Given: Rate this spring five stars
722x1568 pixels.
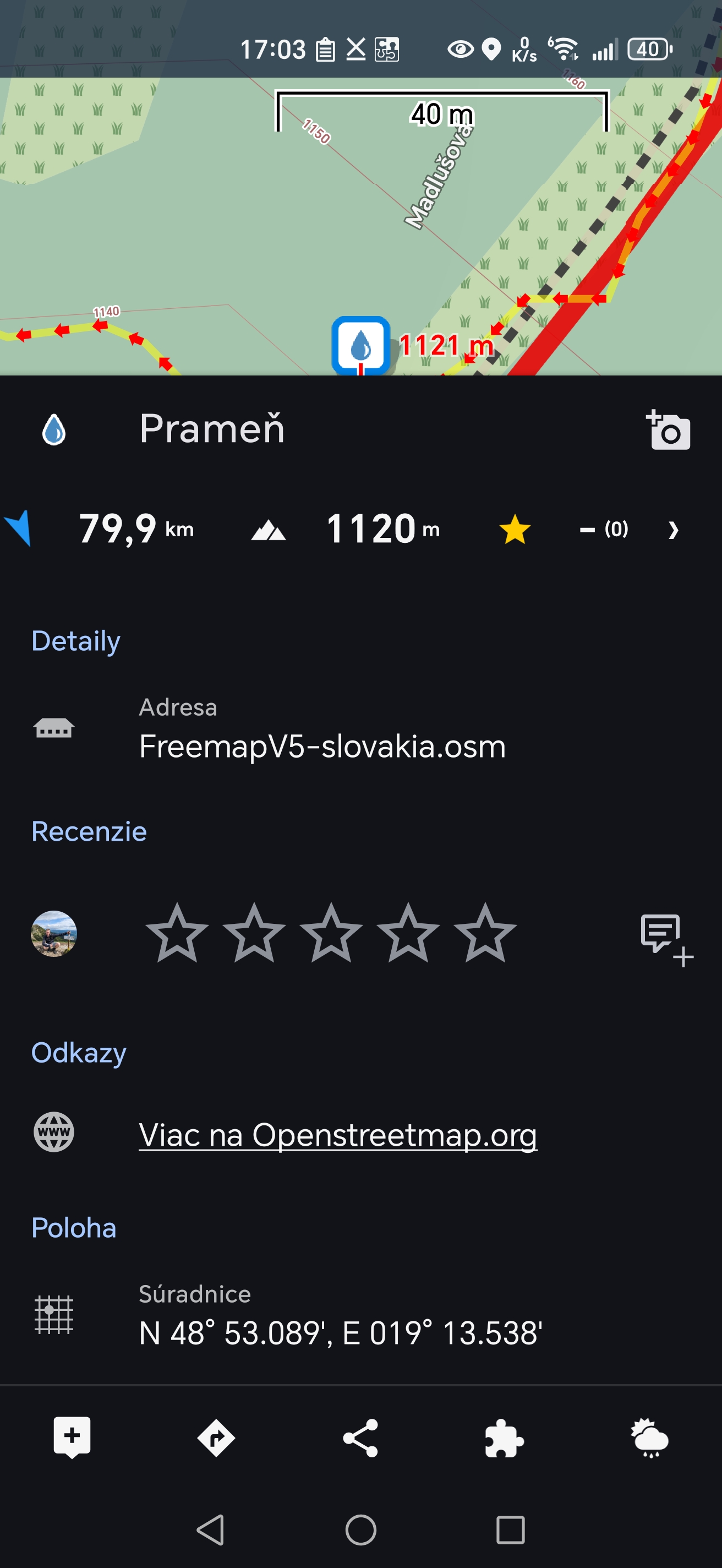Looking at the screenshot, I should click(x=485, y=933).
